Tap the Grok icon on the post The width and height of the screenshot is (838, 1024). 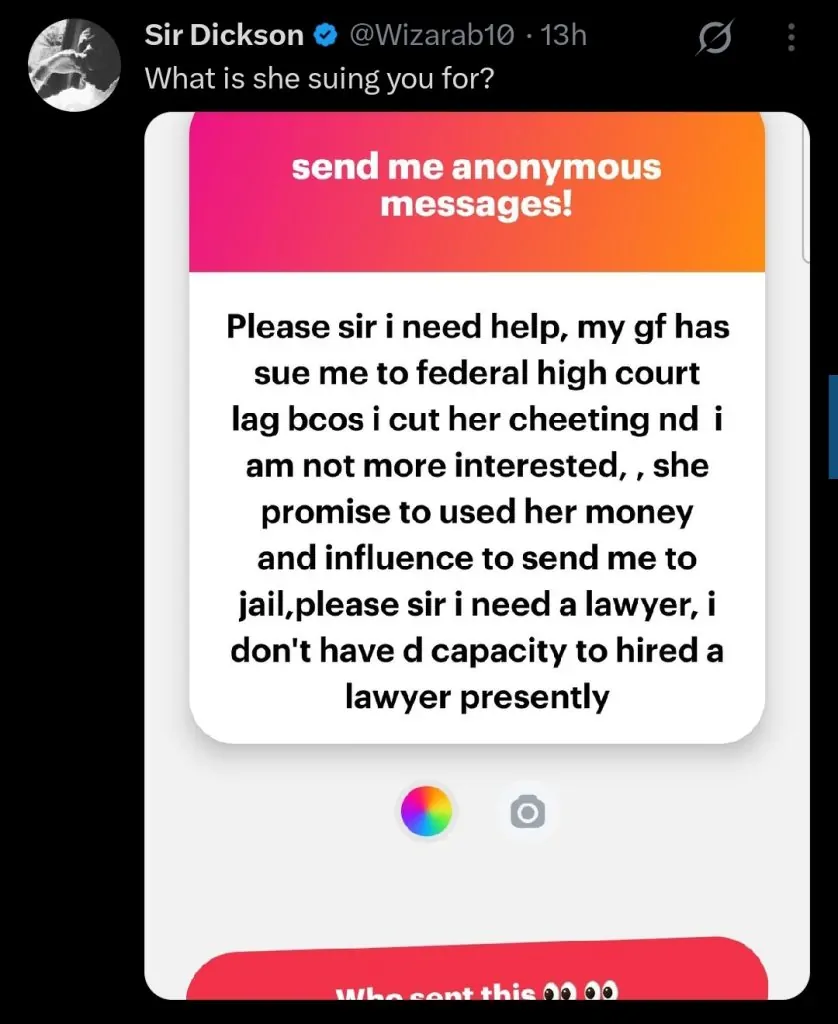pos(715,39)
